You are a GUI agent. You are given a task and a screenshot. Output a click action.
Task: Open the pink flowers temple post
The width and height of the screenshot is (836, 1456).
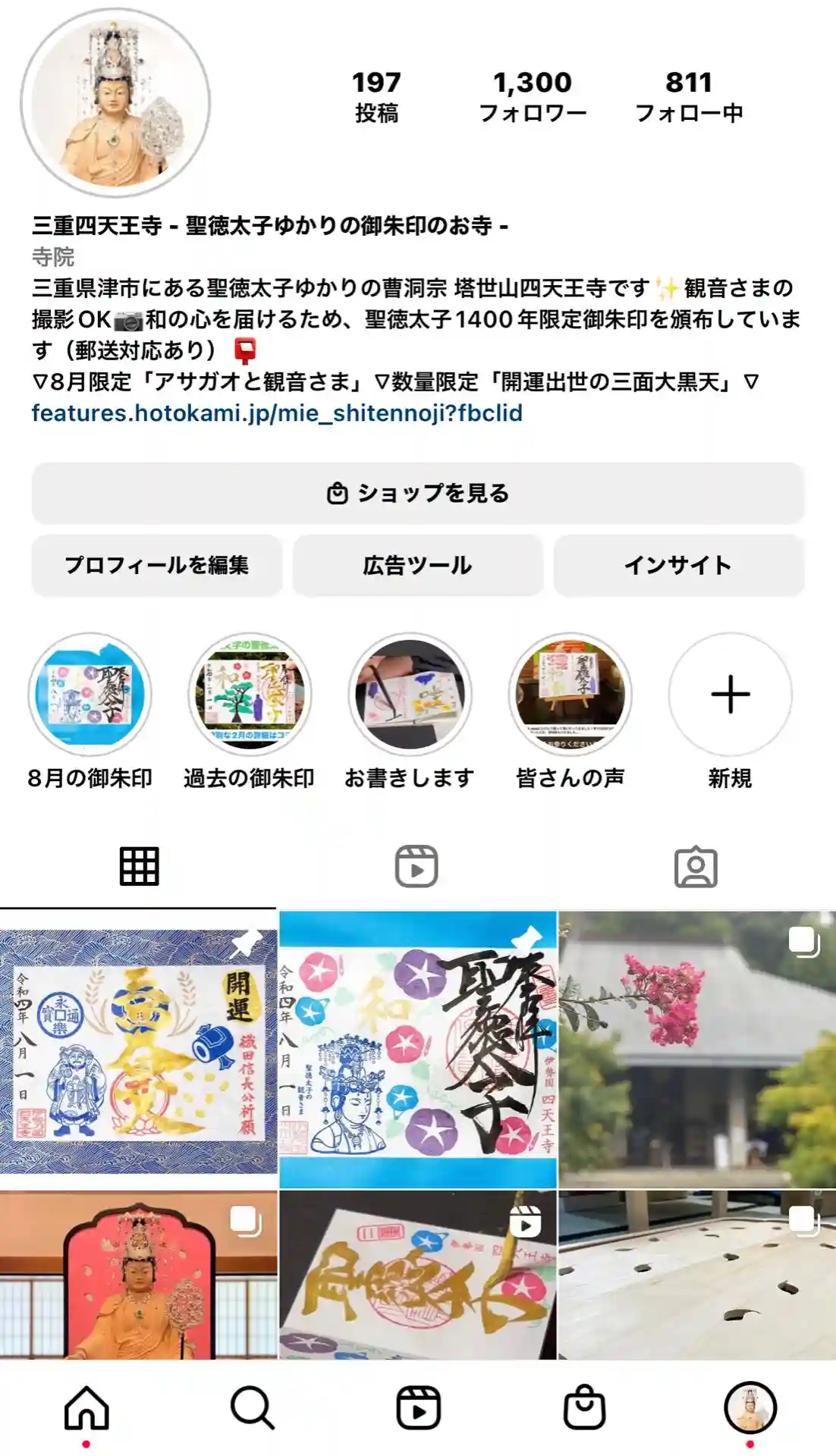click(697, 1050)
